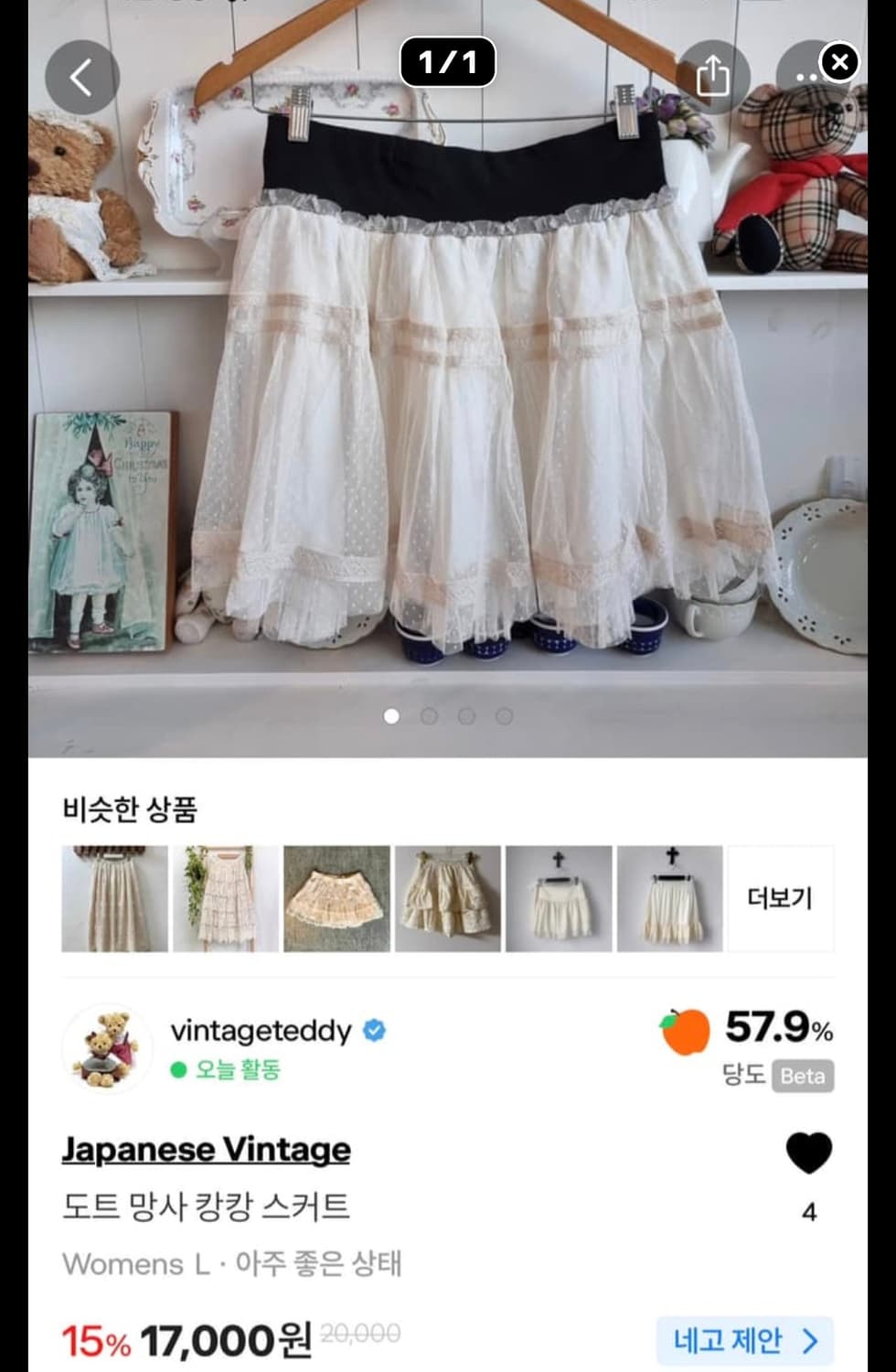This screenshot has height=1372, width=896.
Task: Tap the back arrow to return to listings
Action: click(83, 76)
